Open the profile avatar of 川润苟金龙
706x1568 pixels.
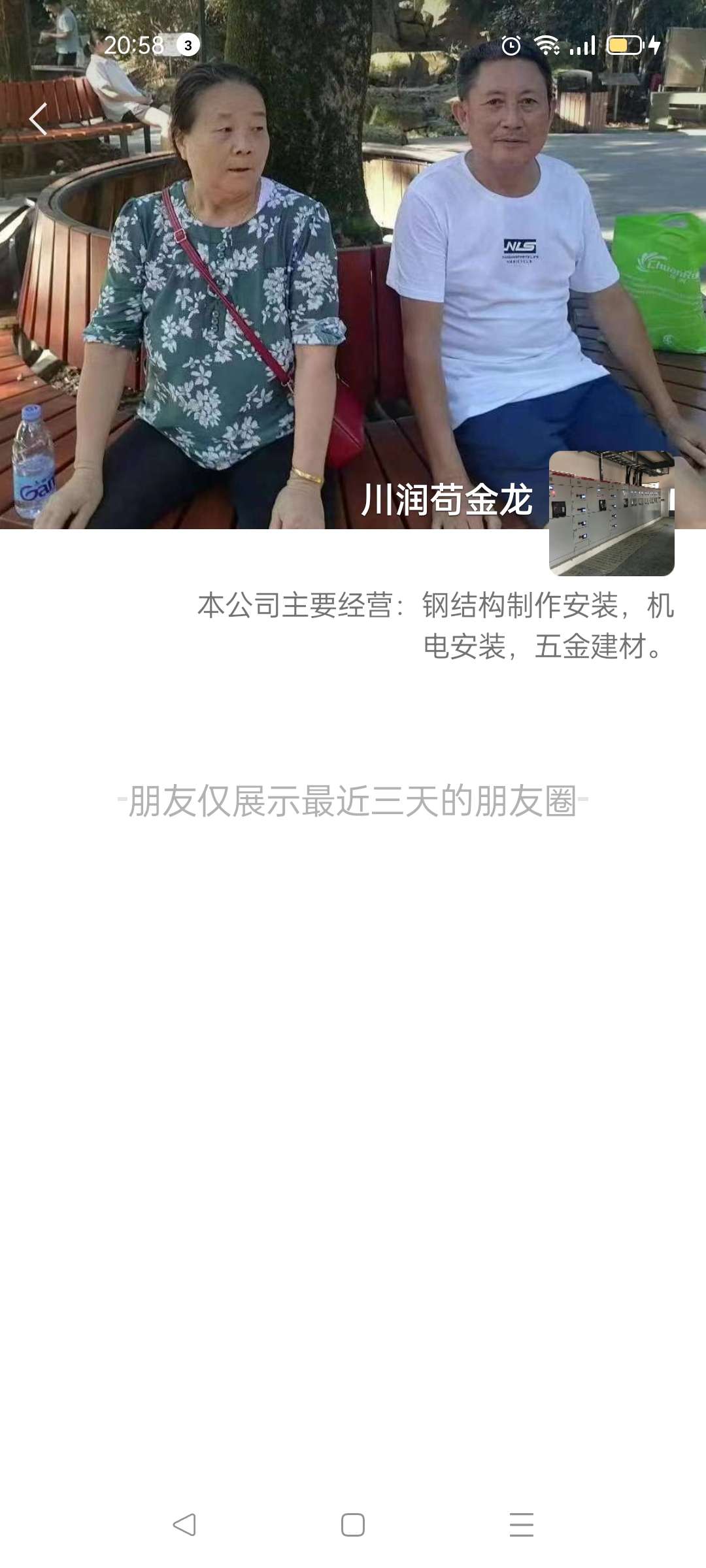(611, 514)
